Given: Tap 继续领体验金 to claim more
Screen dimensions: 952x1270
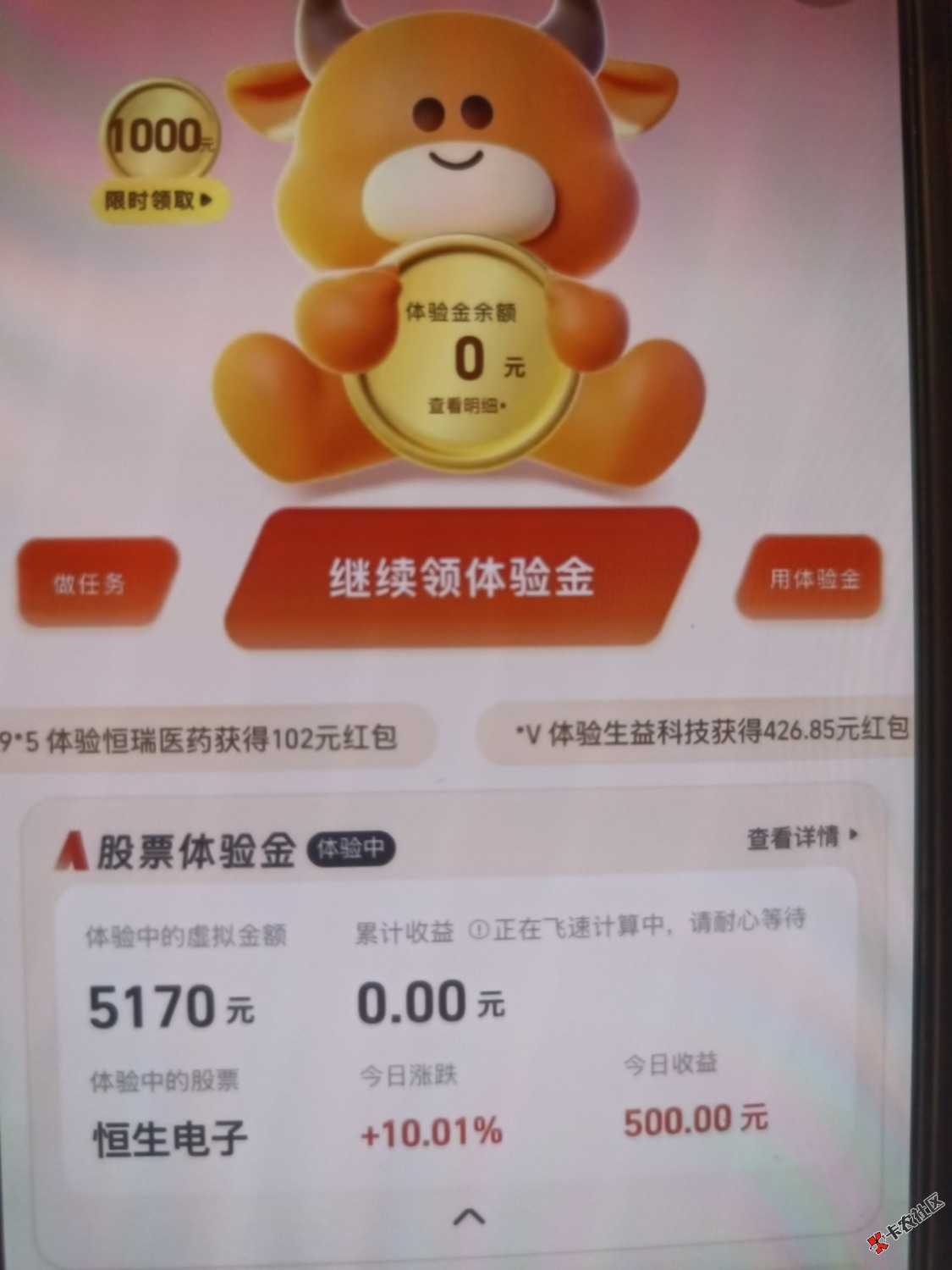Looking at the screenshot, I should (x=461, y=579).
